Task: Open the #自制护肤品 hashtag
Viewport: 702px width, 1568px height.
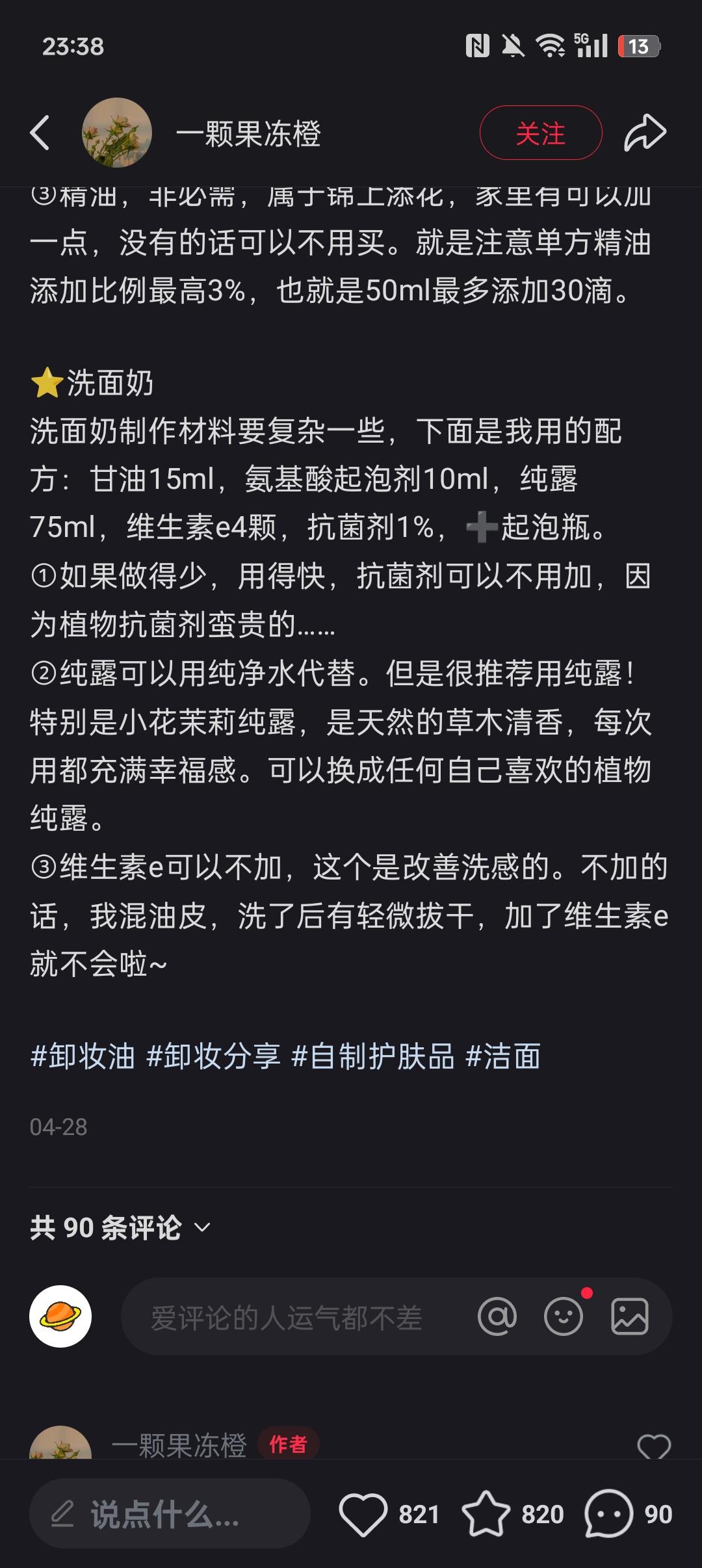Action: click(372, 1056)
